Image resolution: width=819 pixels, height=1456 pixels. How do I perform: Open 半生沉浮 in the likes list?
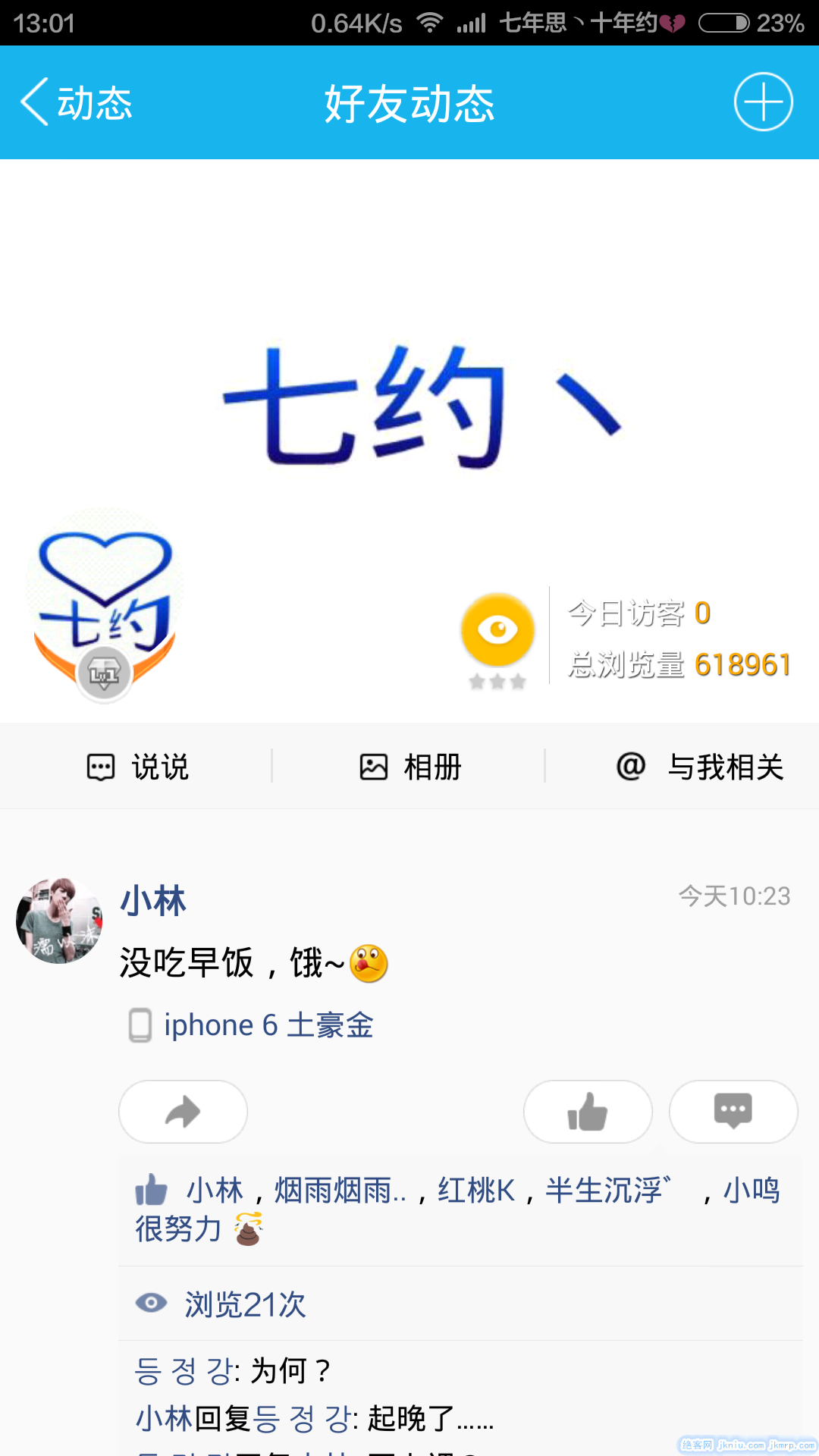pos(607,1191)
